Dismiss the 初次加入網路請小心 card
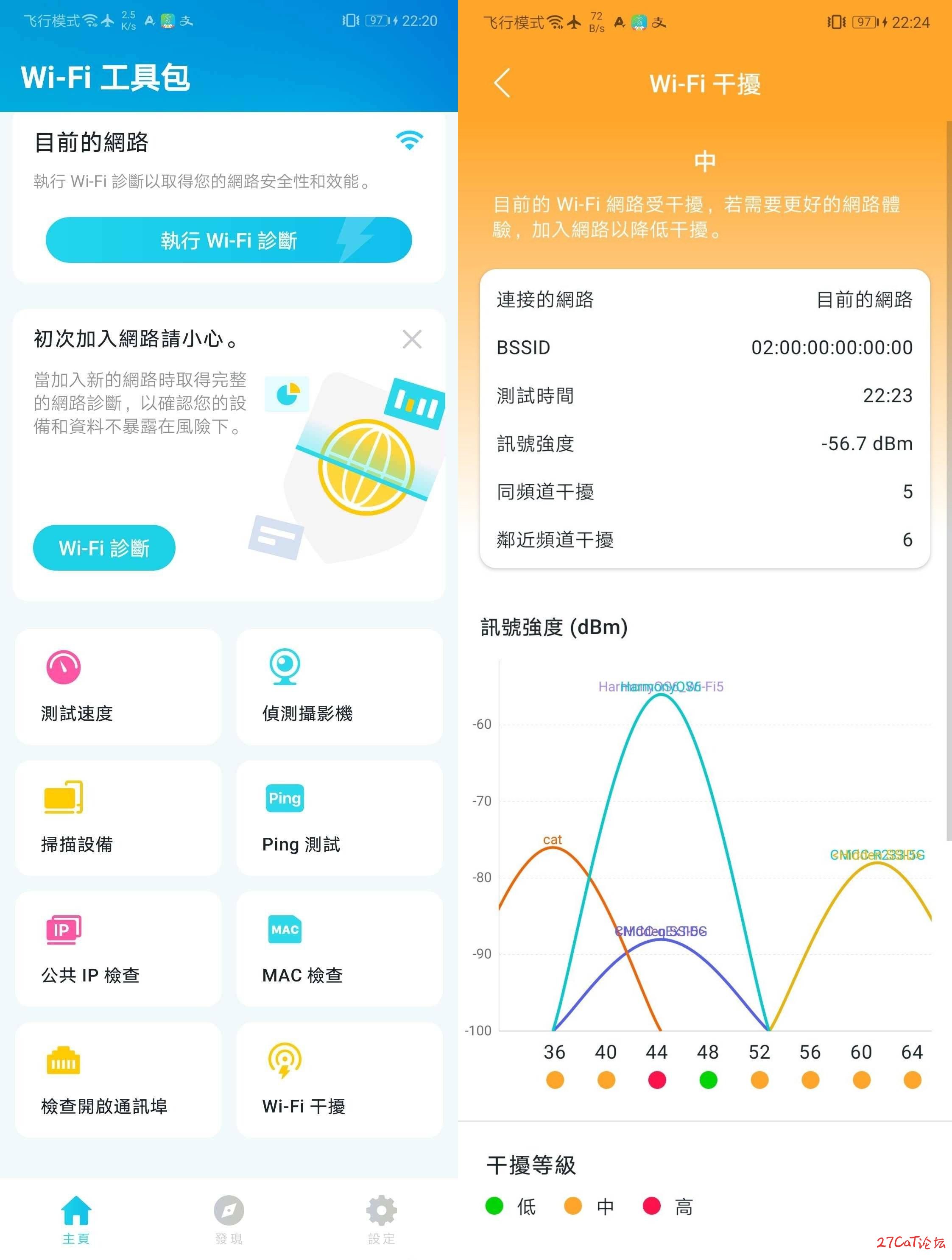 point(411,339)
